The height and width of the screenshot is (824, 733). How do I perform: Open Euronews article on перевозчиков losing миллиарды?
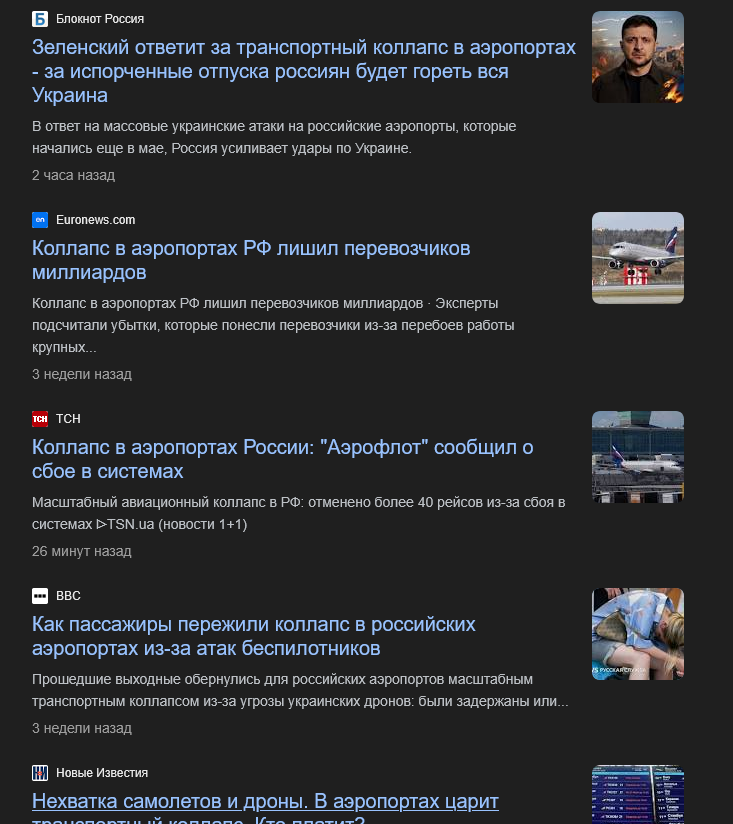click(251, 259)
